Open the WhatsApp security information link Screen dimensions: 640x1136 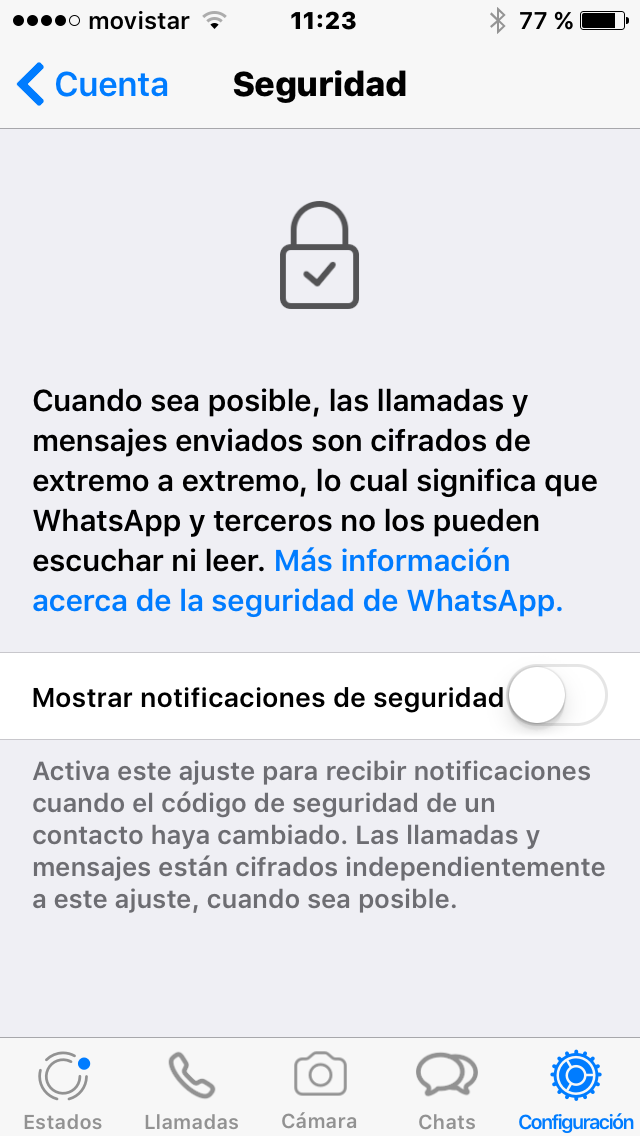[298, 581]
